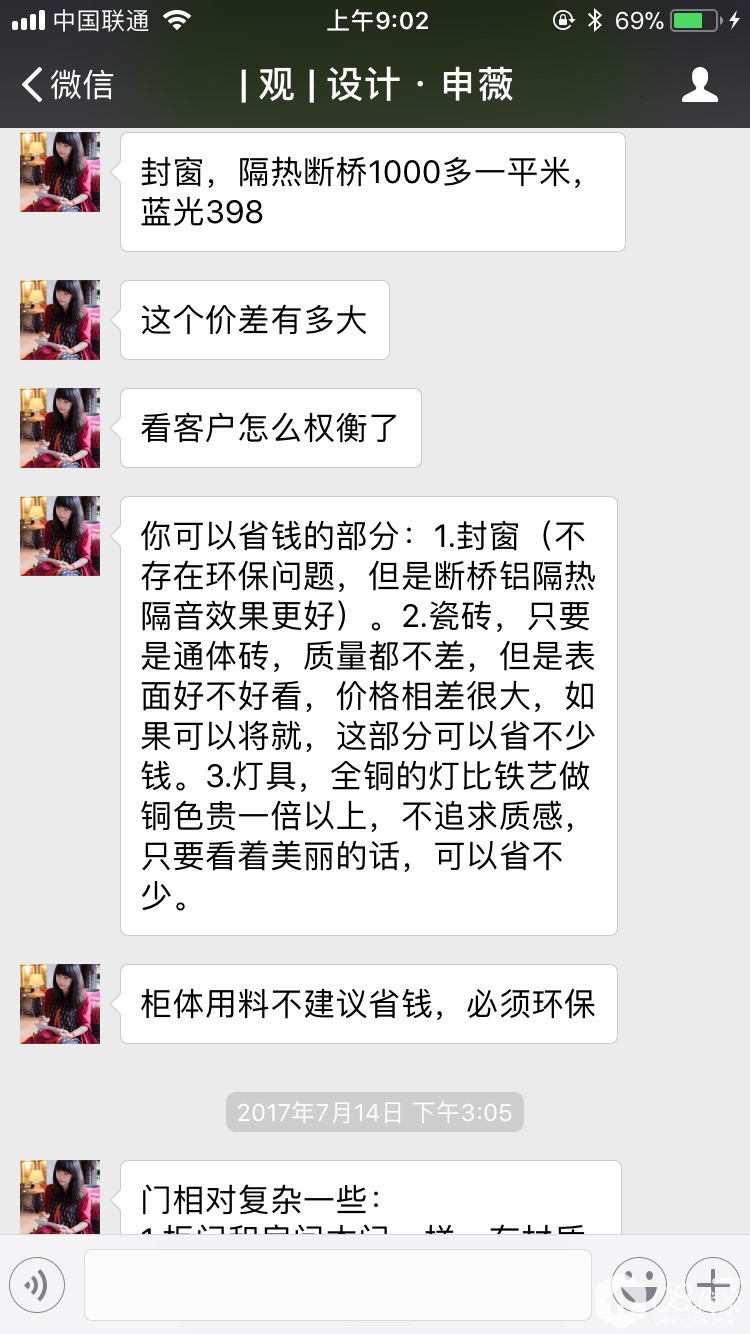The image size is (750, 1334).
Task: Go back to the WeChat chat list
Action: pos(66,85)
